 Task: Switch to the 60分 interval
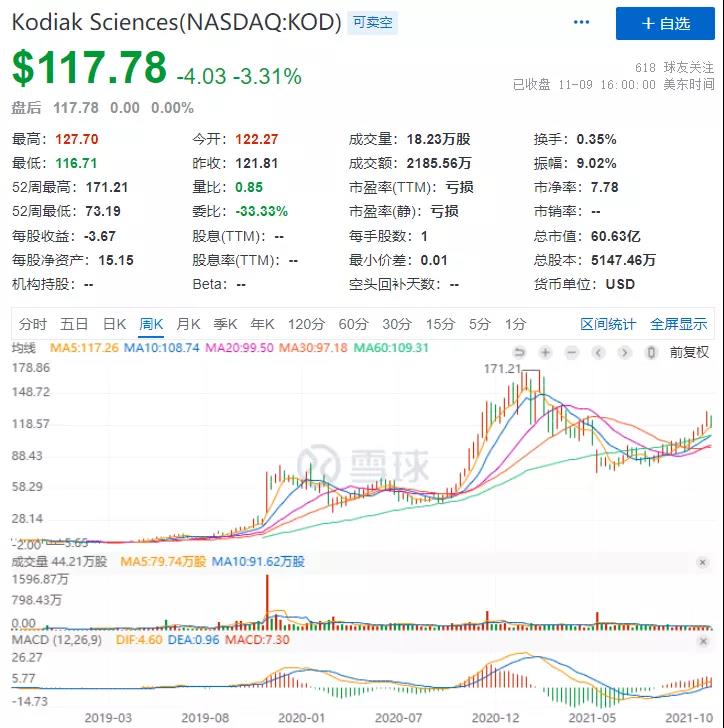[x=353, y=324]
